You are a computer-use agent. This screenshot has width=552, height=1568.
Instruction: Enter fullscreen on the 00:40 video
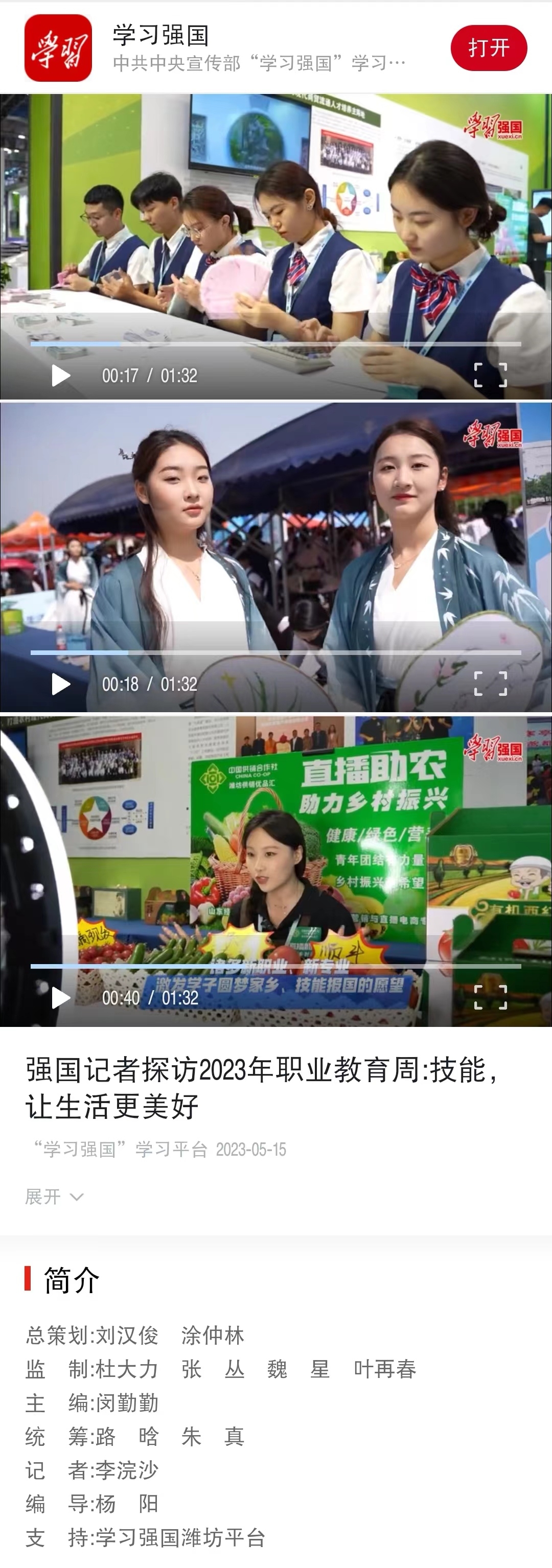(x=490, y=997)
